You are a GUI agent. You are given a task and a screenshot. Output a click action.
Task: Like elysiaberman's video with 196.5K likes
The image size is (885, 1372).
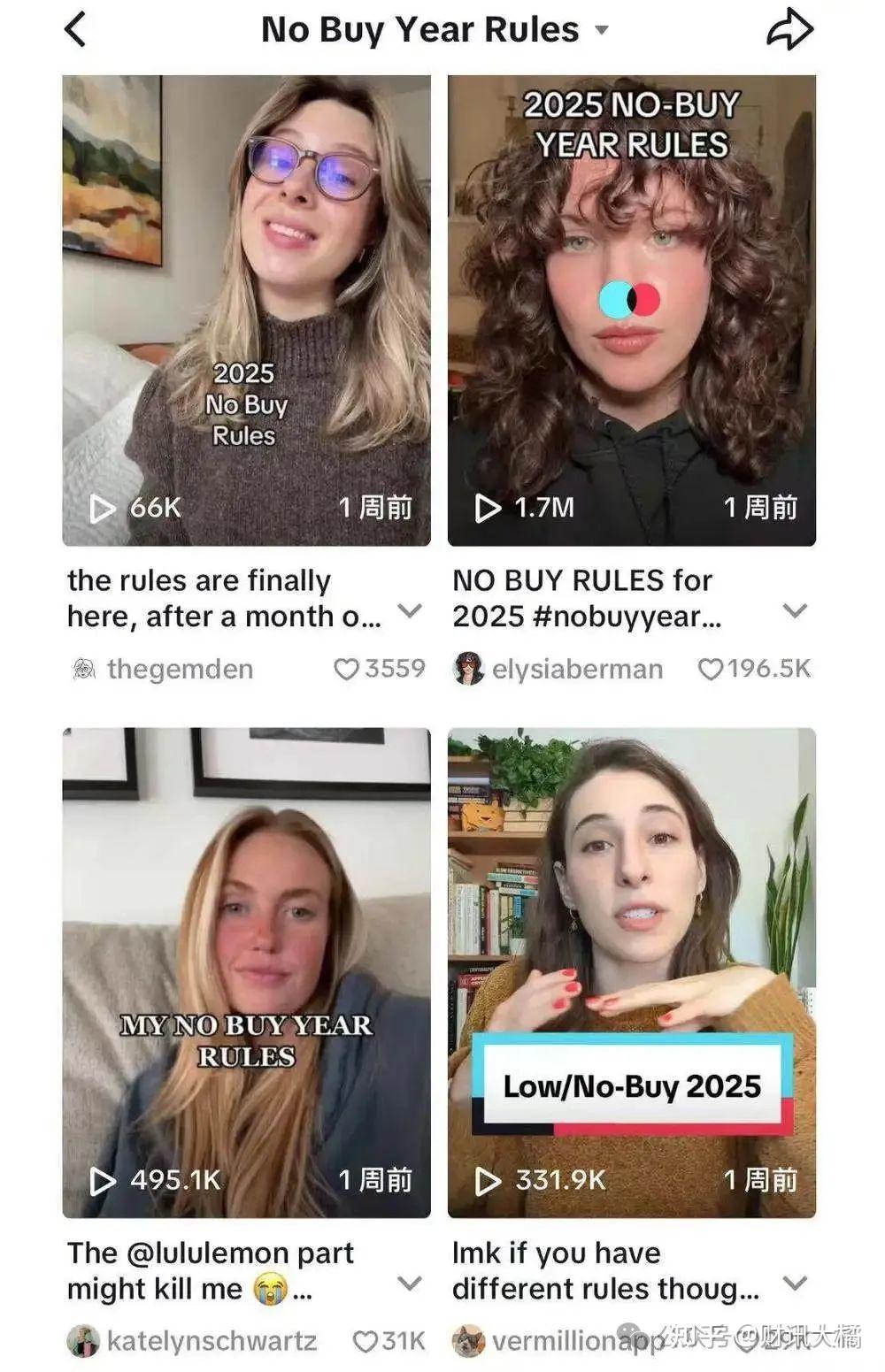tap(710, 670)
